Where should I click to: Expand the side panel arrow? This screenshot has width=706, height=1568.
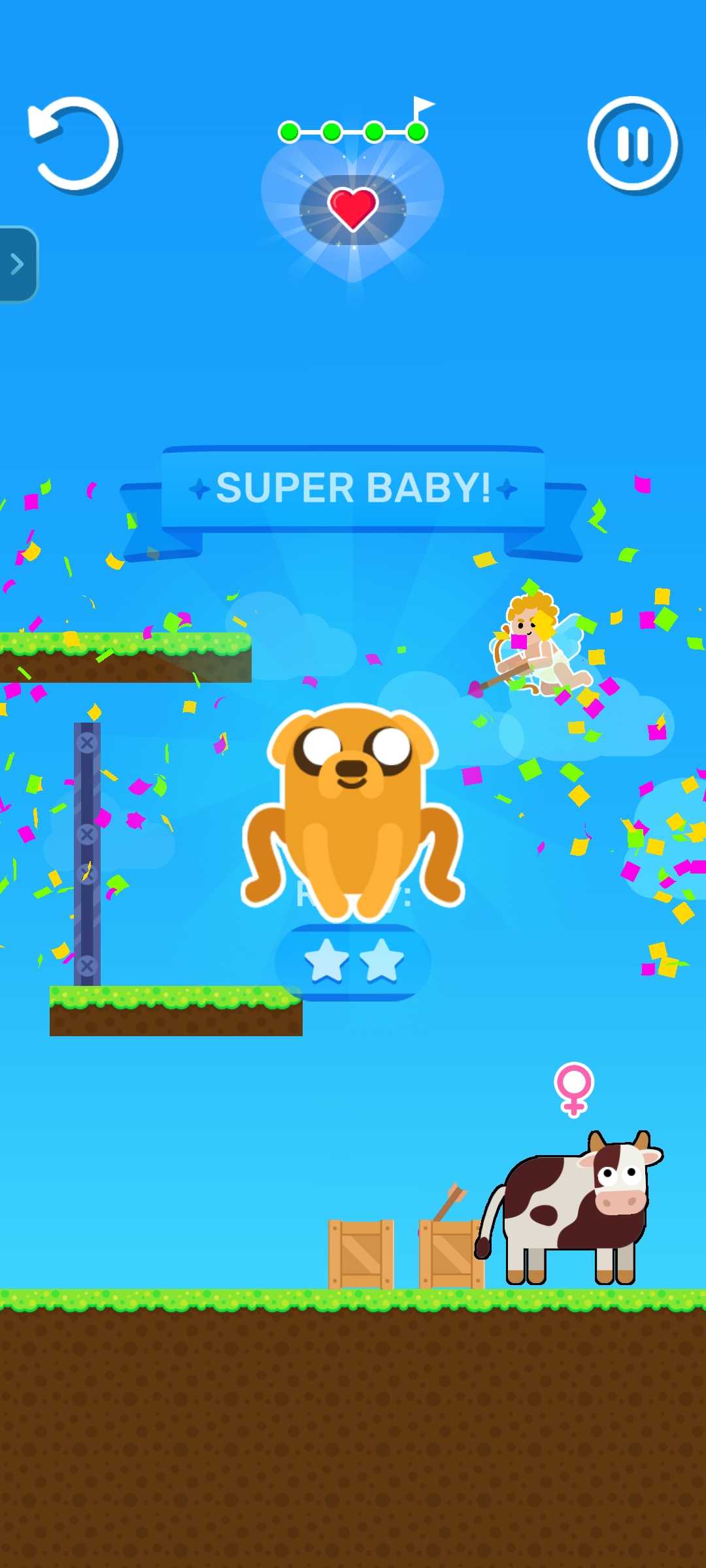18,265
